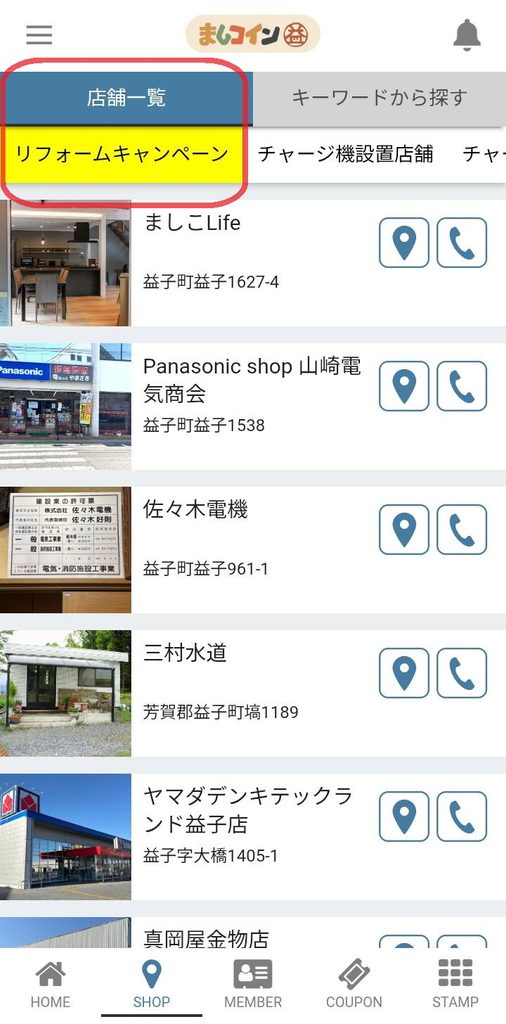
Task: Open the hamburger drawer menu
Action: [39, 35]
